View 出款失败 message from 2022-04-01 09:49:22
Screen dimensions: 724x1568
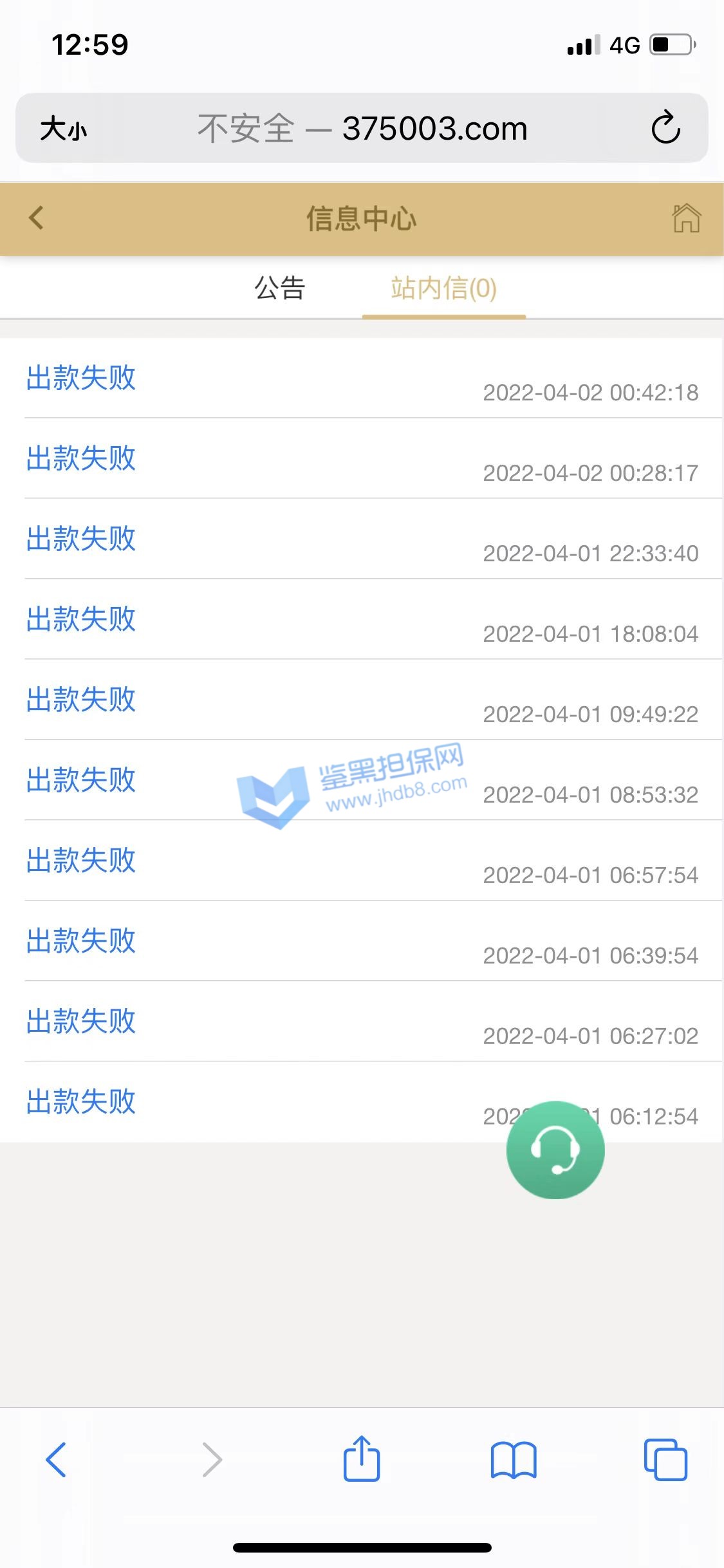(x=81, y=700)
